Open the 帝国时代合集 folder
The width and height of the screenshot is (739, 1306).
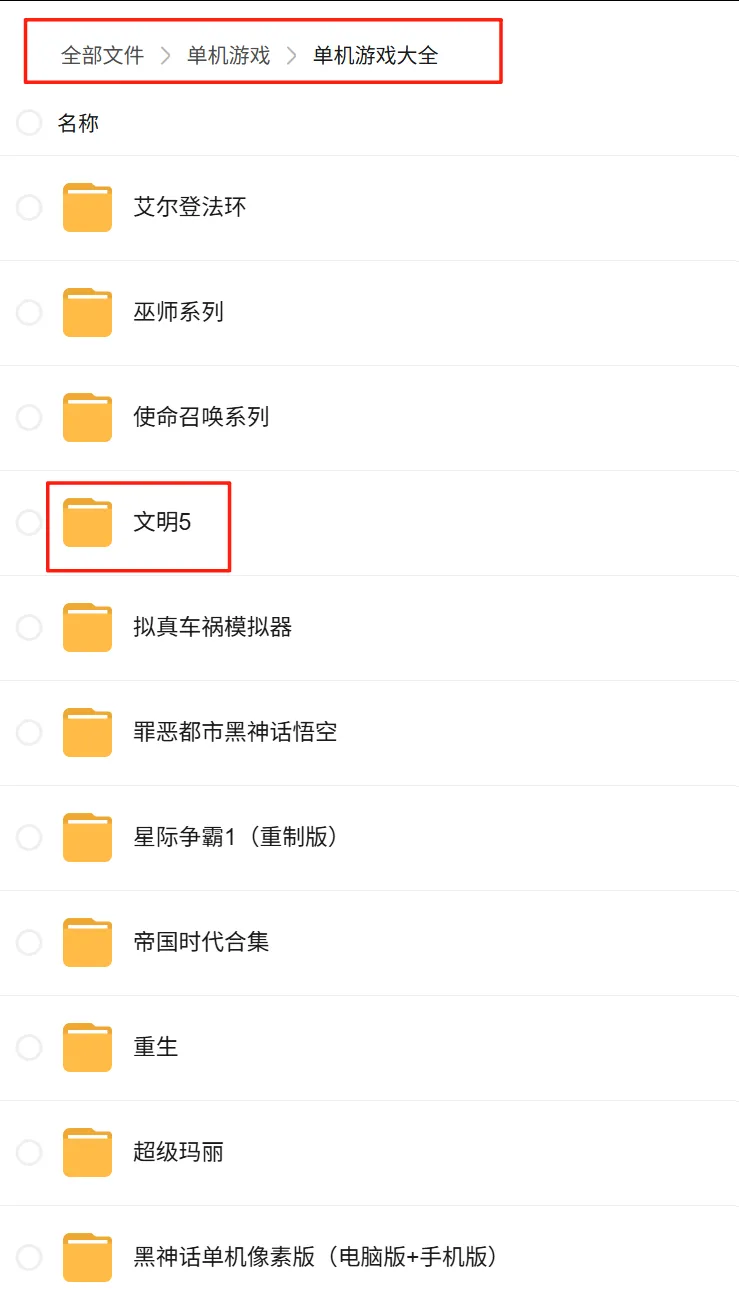[201, 942]
